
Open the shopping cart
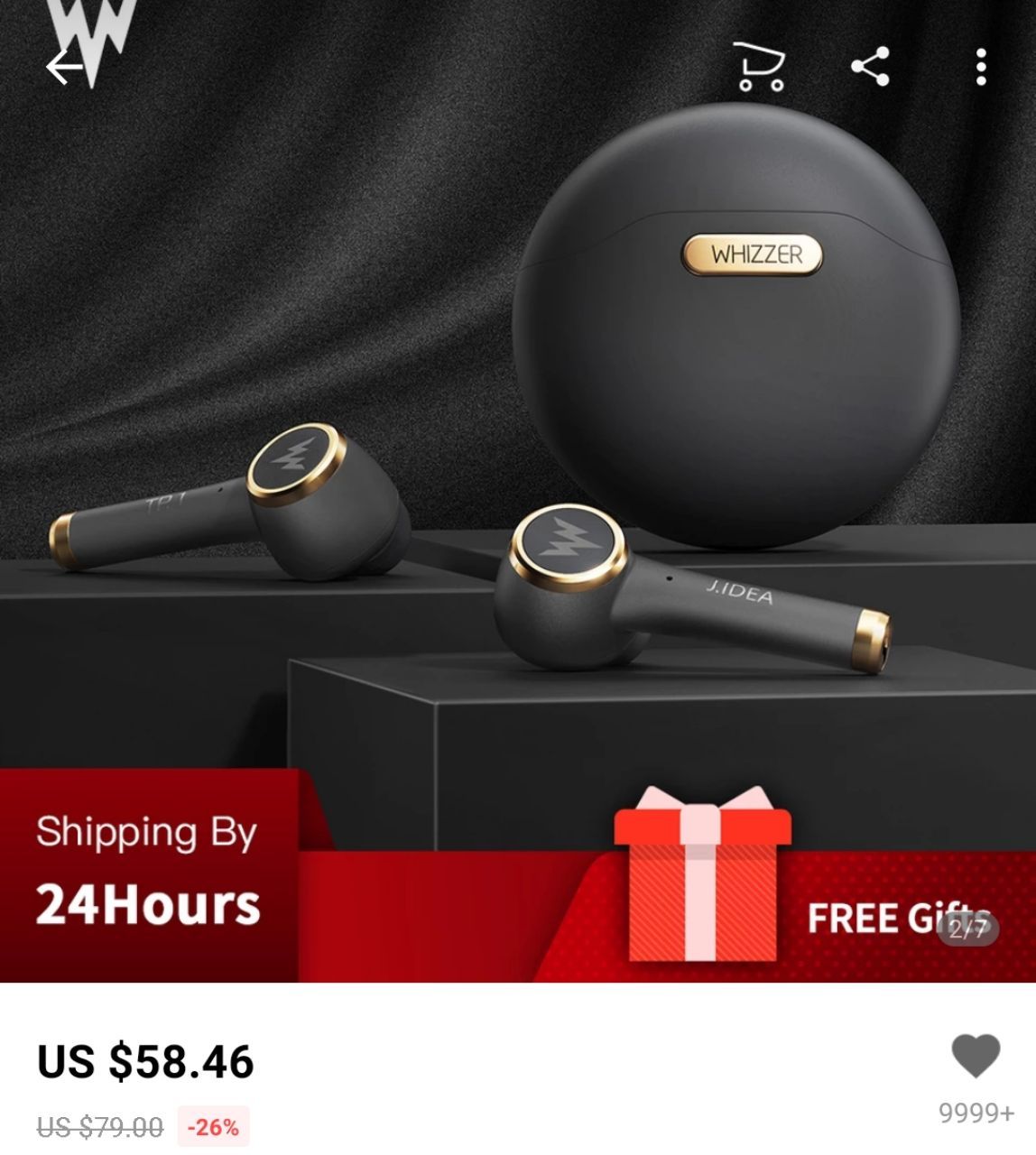(760, 67)
